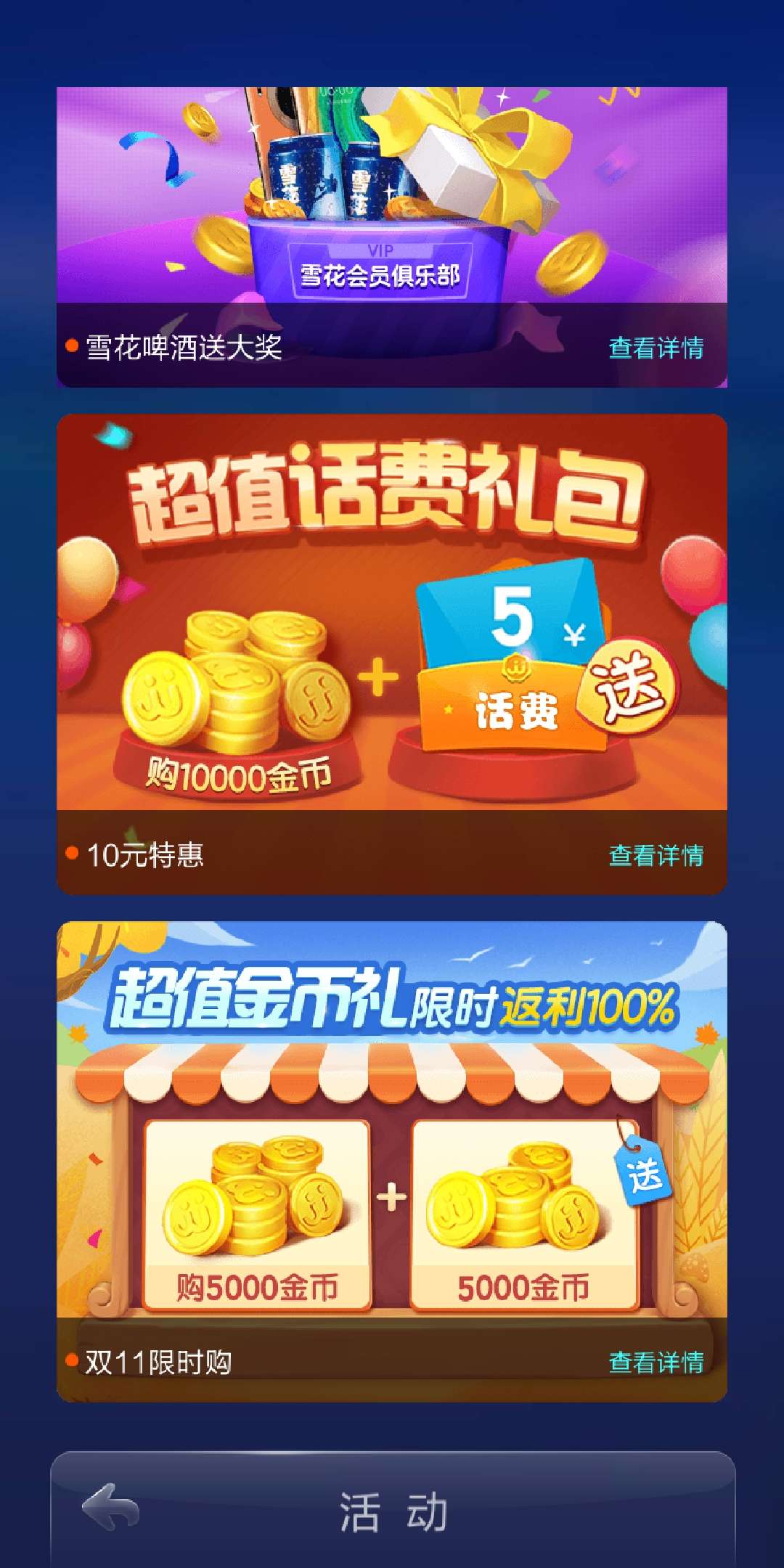Open the 雪花会员俱乐部 banner
Image resolution: width=784 pixels, height=1568 pixels.
pos(392,196)
